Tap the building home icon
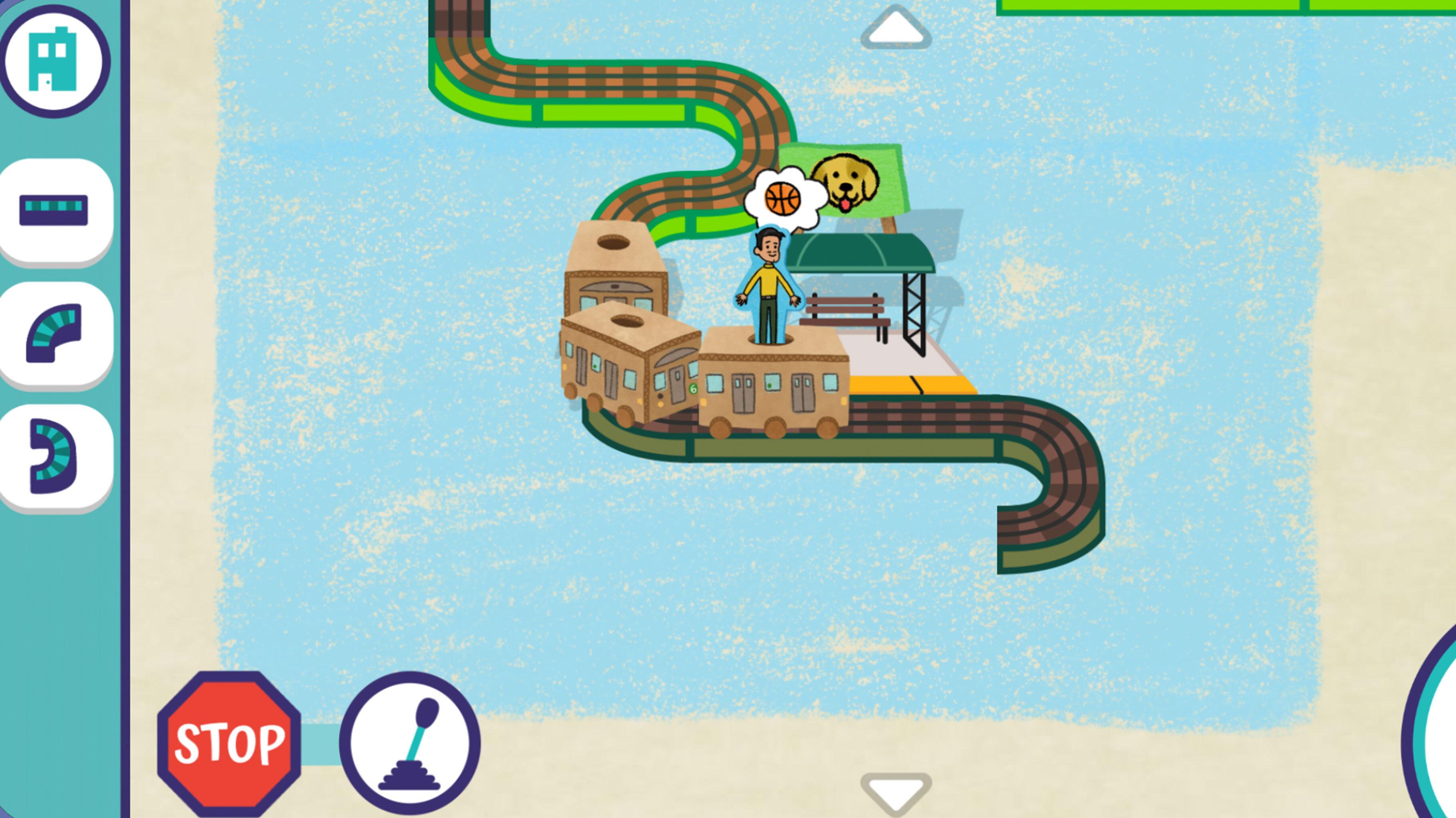 pos(55,61)
